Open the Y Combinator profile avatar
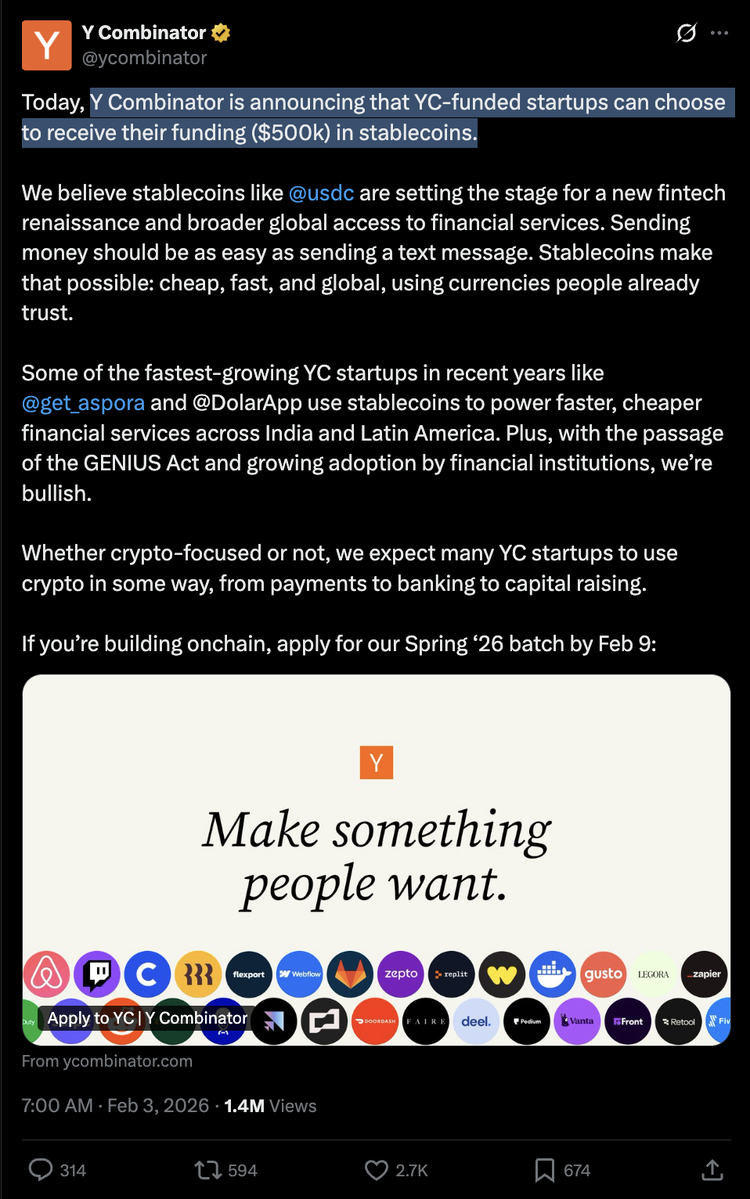This screenshot has width=750, height=1199. click(x=46, y=45)
